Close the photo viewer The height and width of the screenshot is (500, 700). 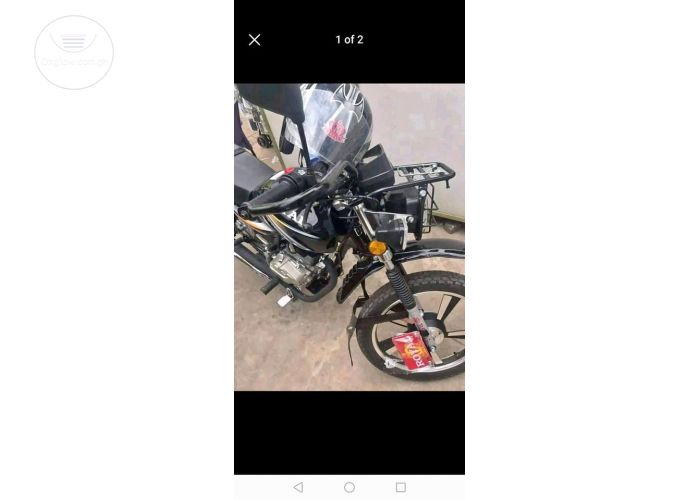[254, 40]
